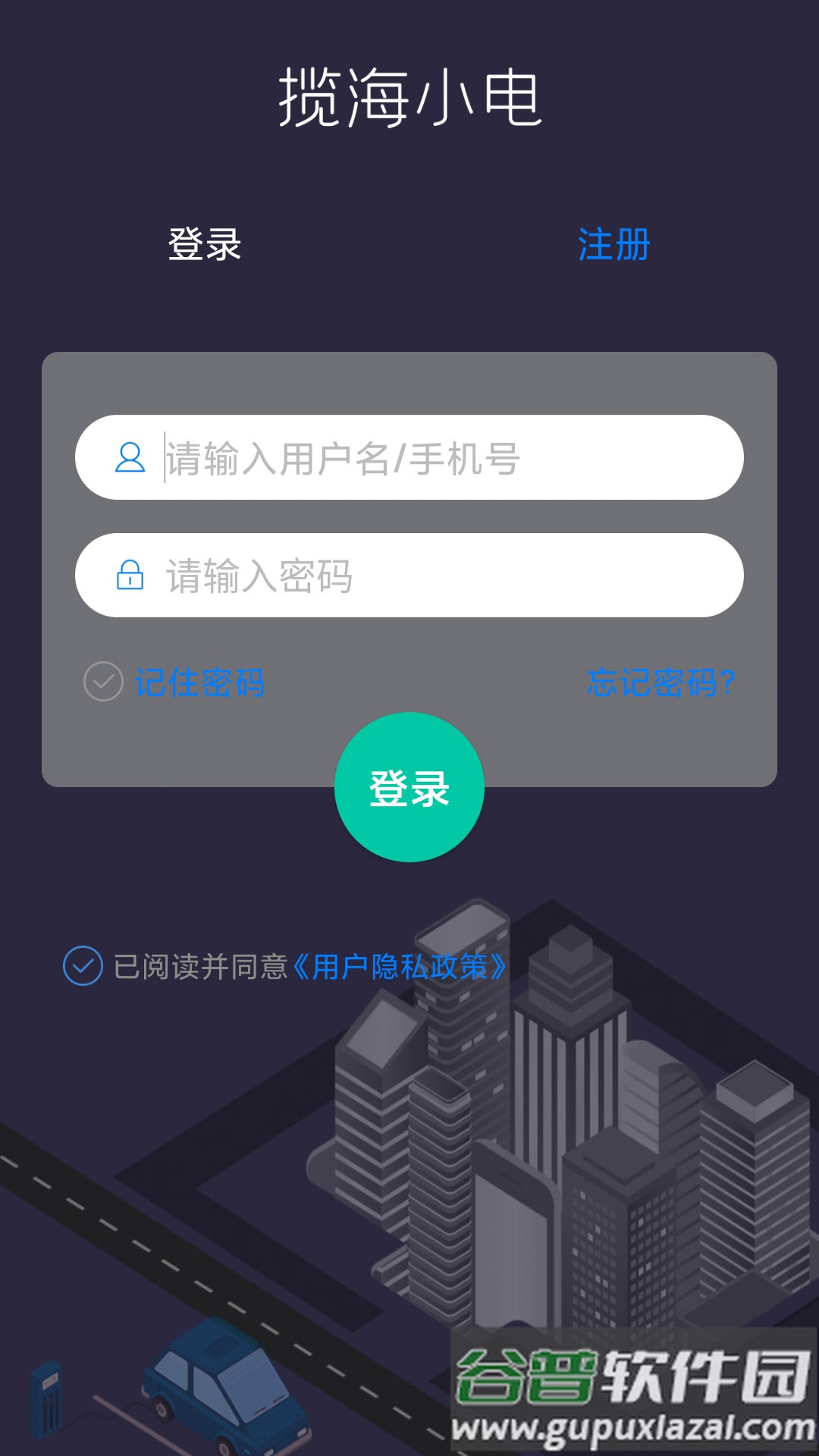Click the user profile icon in username field
The height and width of the screenshot is (1456, 819).
tap(130, 456)
